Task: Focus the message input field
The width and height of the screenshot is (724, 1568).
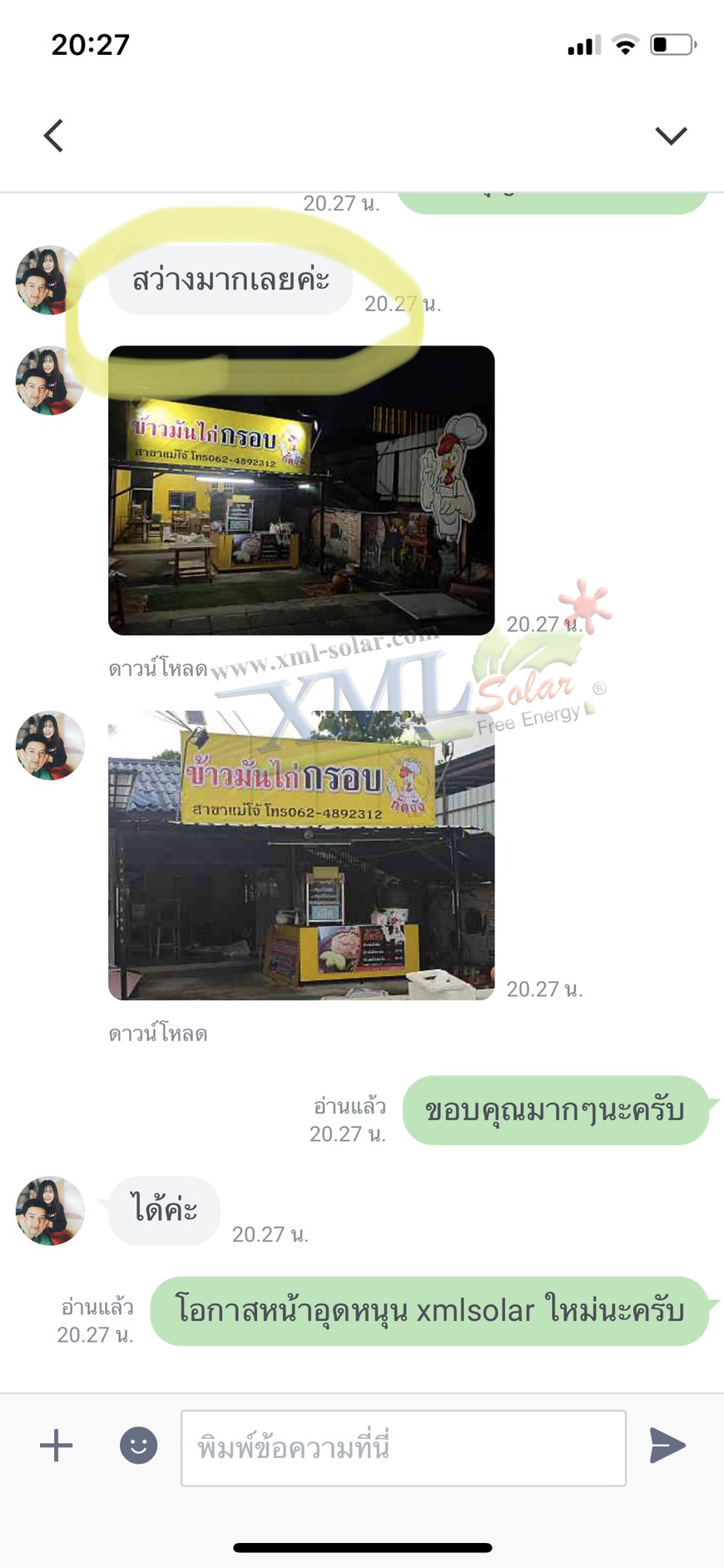Action: pyautogui.click(x=403, y=1447)
